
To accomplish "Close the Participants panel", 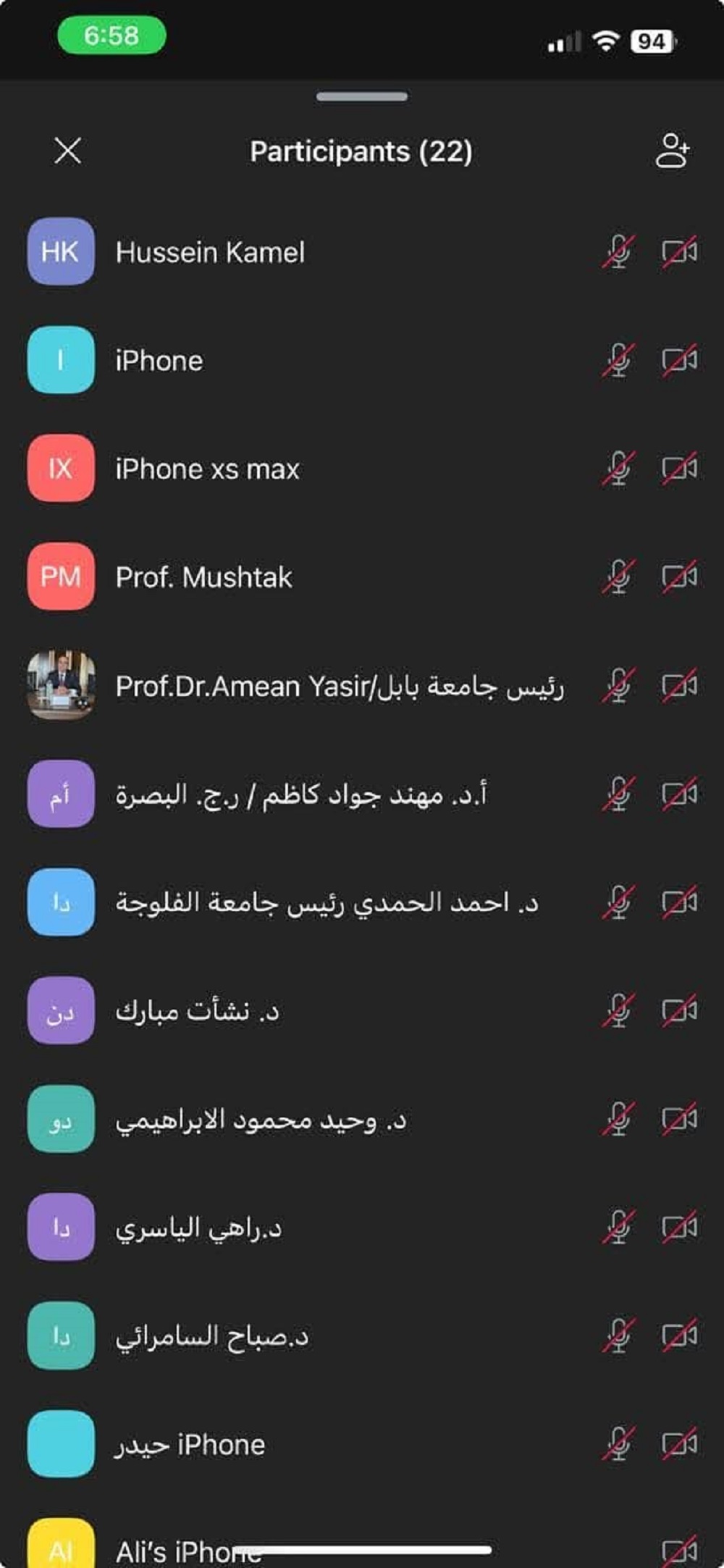I will (68, 151).
